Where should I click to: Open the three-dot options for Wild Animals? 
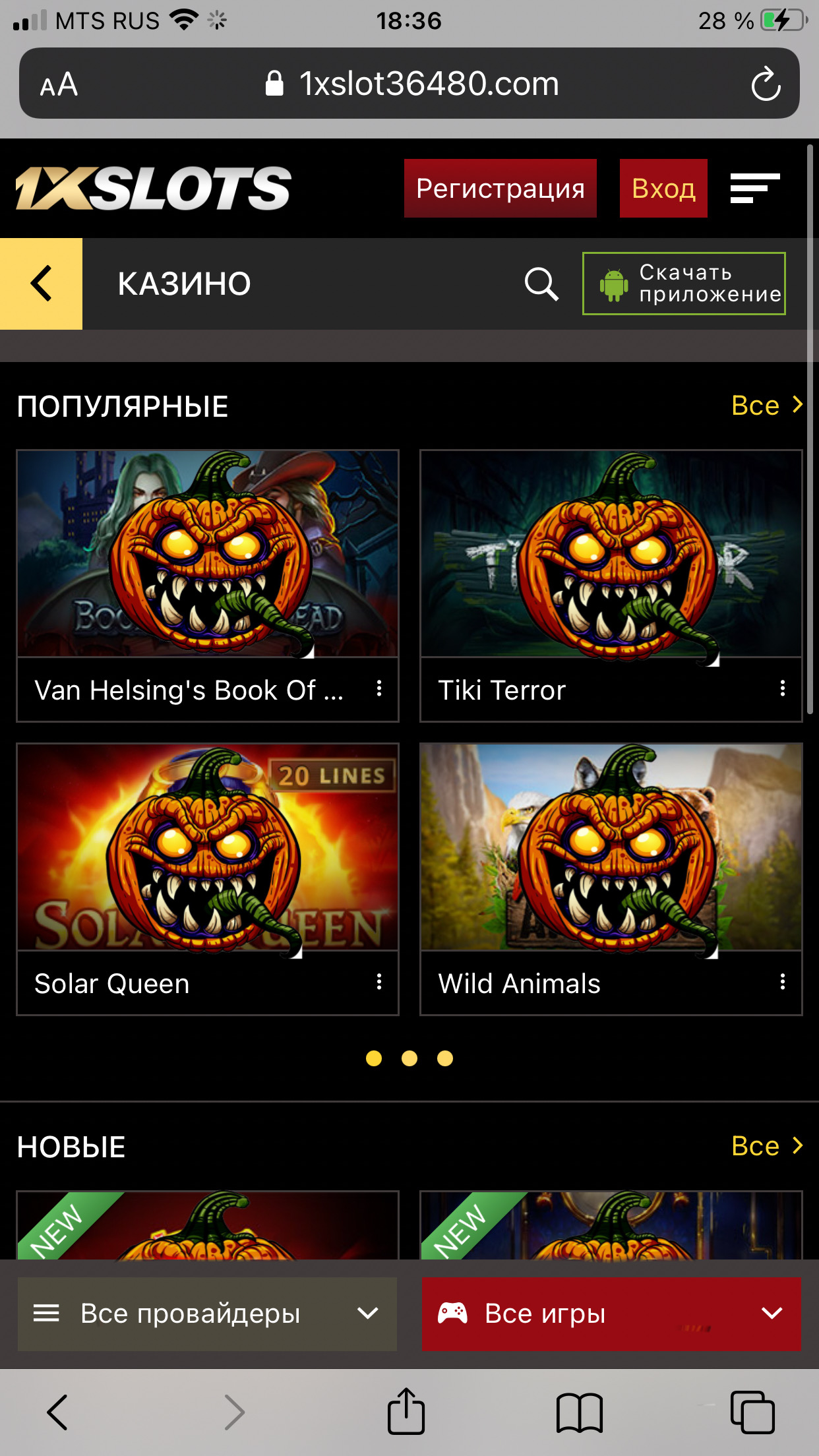coord(782,983)
